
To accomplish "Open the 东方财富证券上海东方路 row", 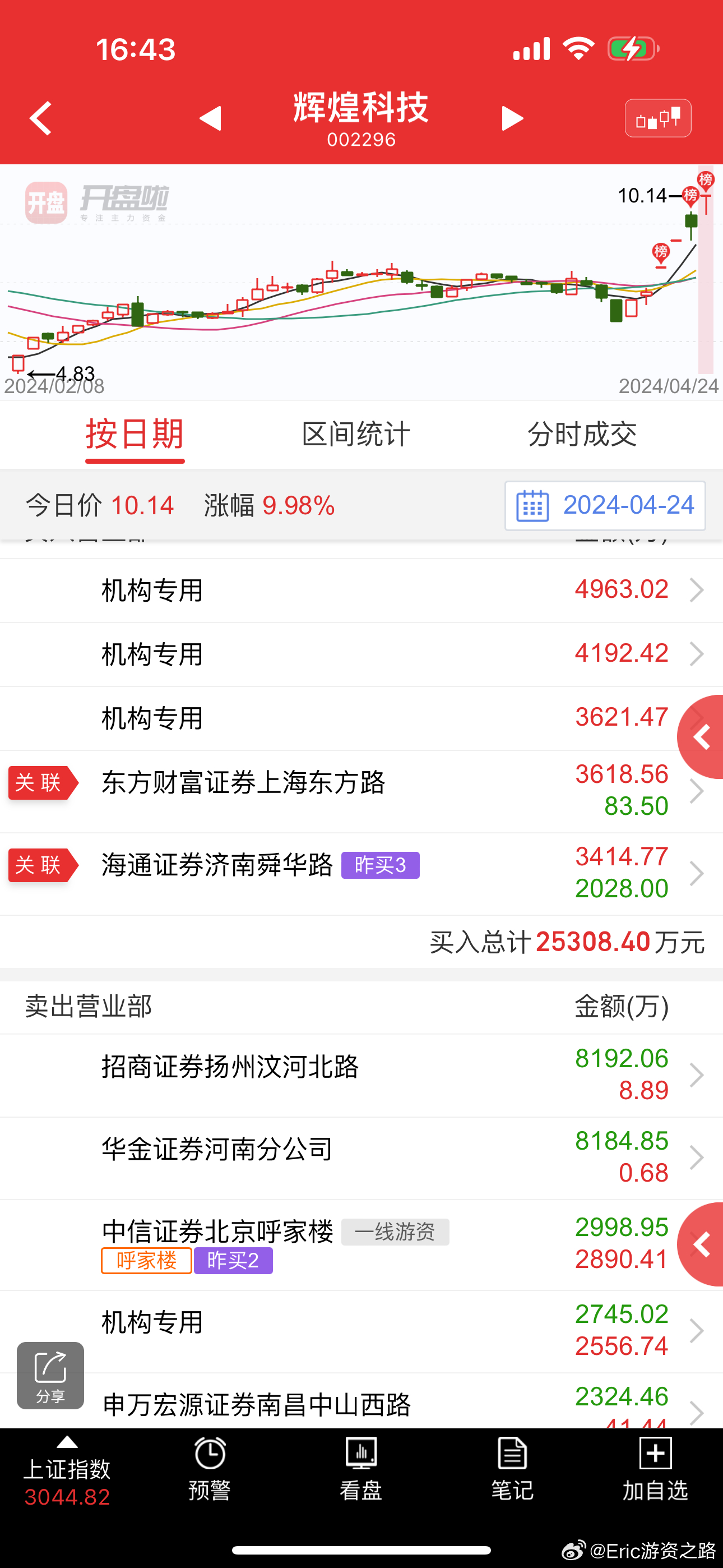I will tap(361, 791).
